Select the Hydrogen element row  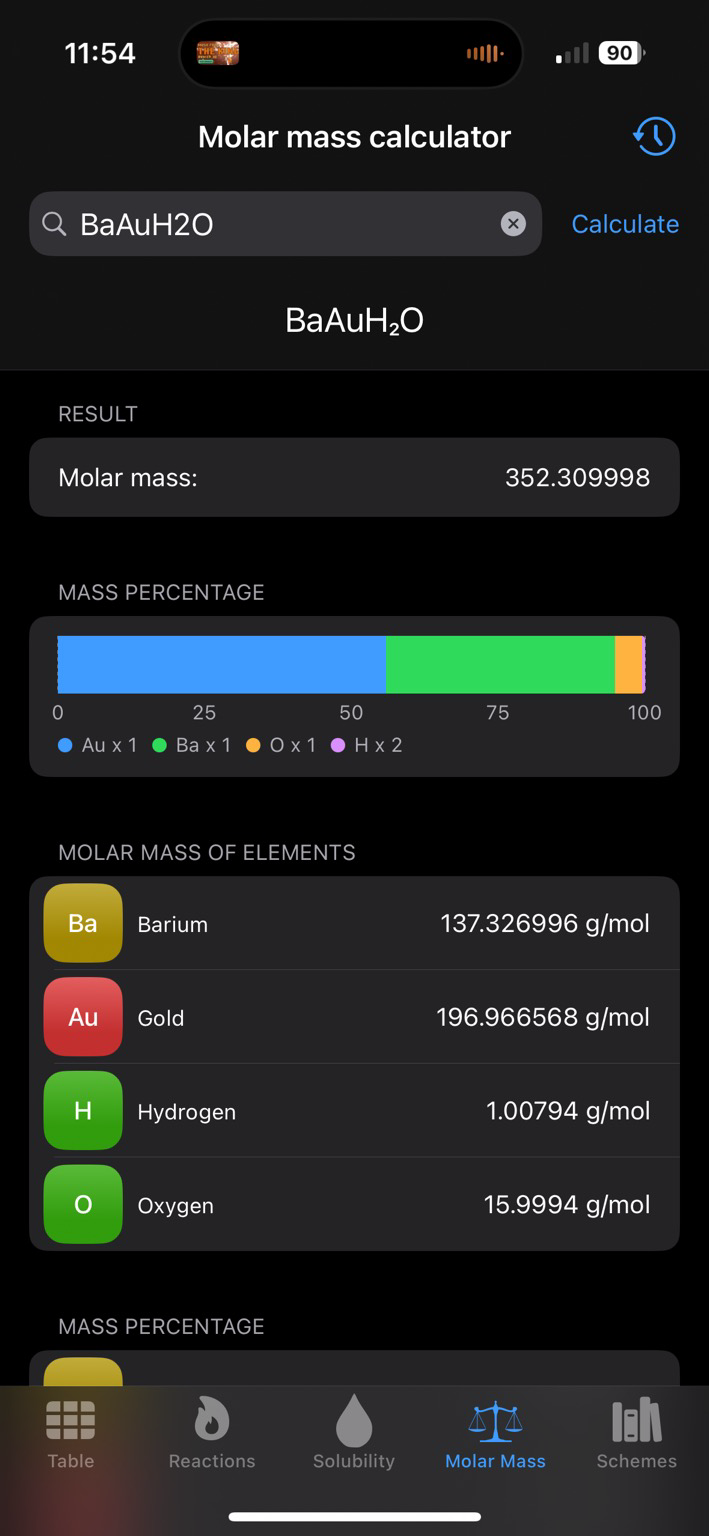[354, 1111]
